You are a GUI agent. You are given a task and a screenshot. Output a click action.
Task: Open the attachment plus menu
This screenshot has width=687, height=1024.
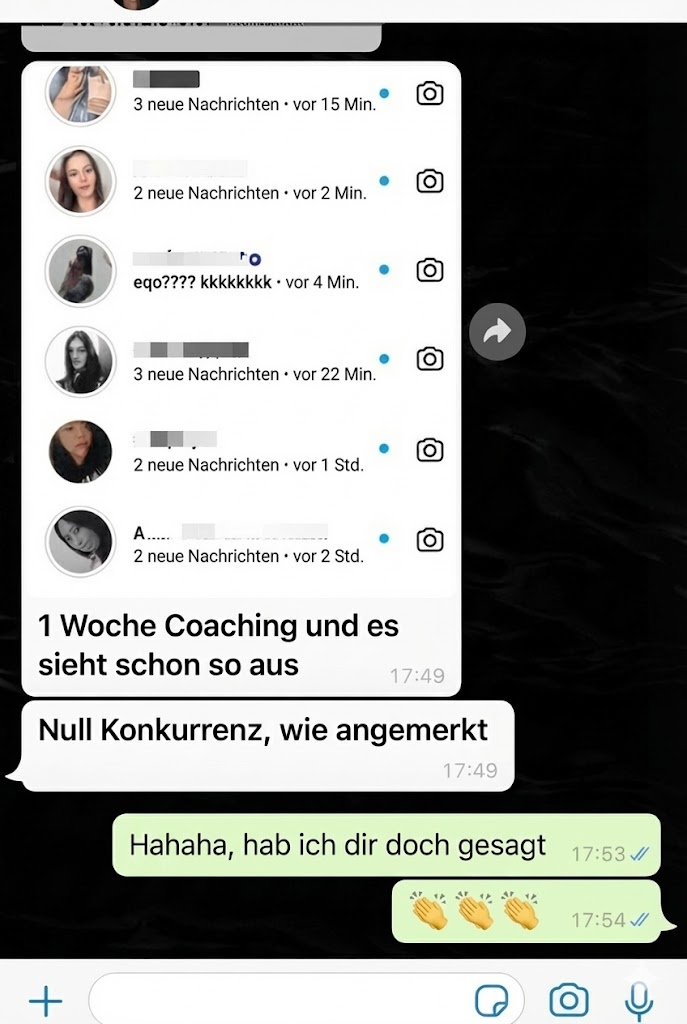tap(45, 999)
